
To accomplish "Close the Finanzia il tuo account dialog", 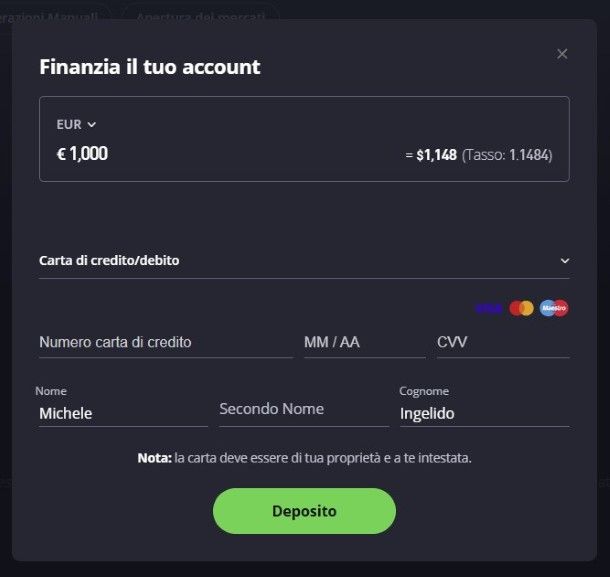I will tap(562, 54).
